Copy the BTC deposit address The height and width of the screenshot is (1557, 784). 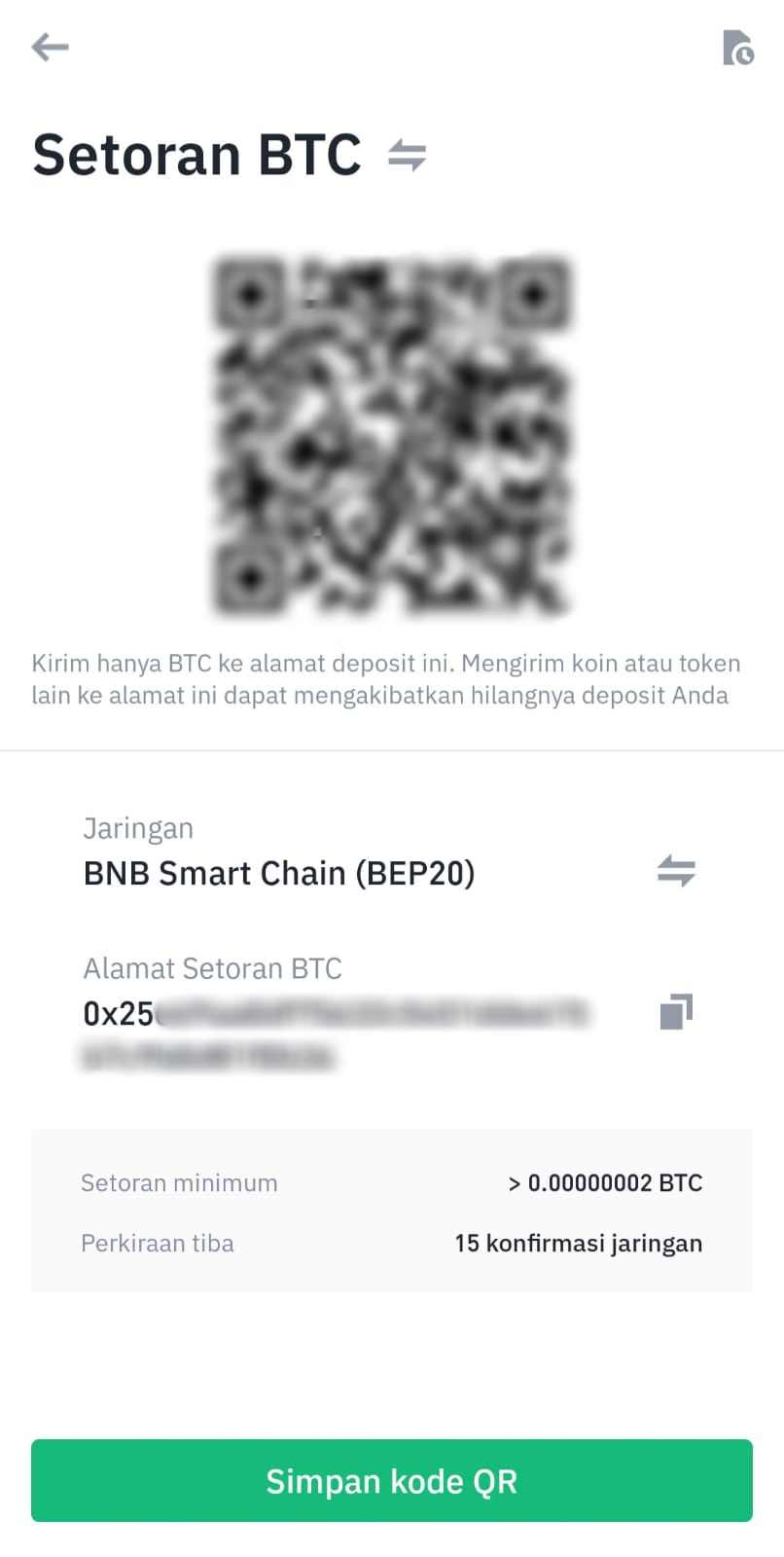click(x=675, y=1012)
